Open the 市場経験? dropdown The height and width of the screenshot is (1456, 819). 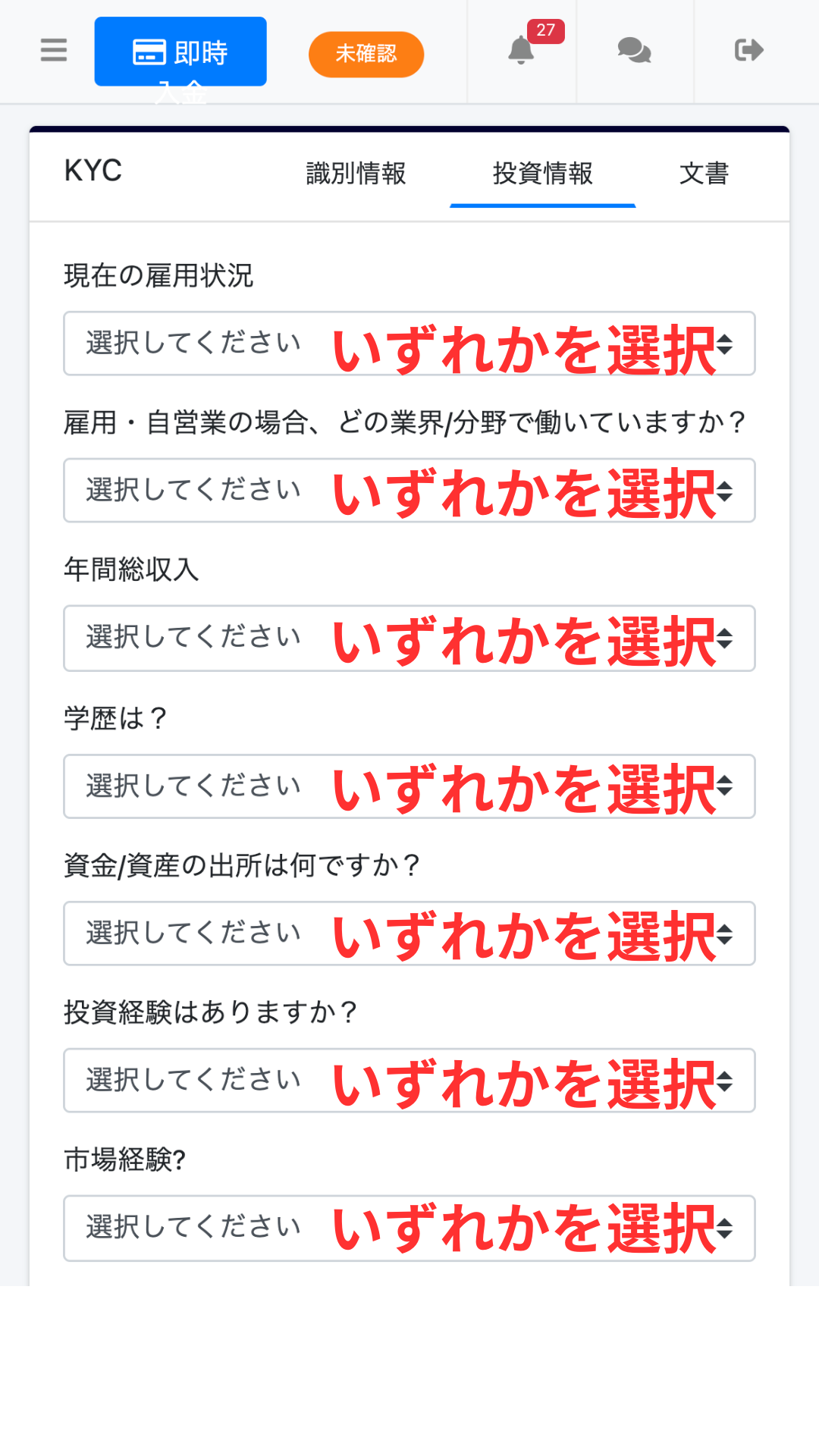pyautogui.click(x=409, y=1228)
